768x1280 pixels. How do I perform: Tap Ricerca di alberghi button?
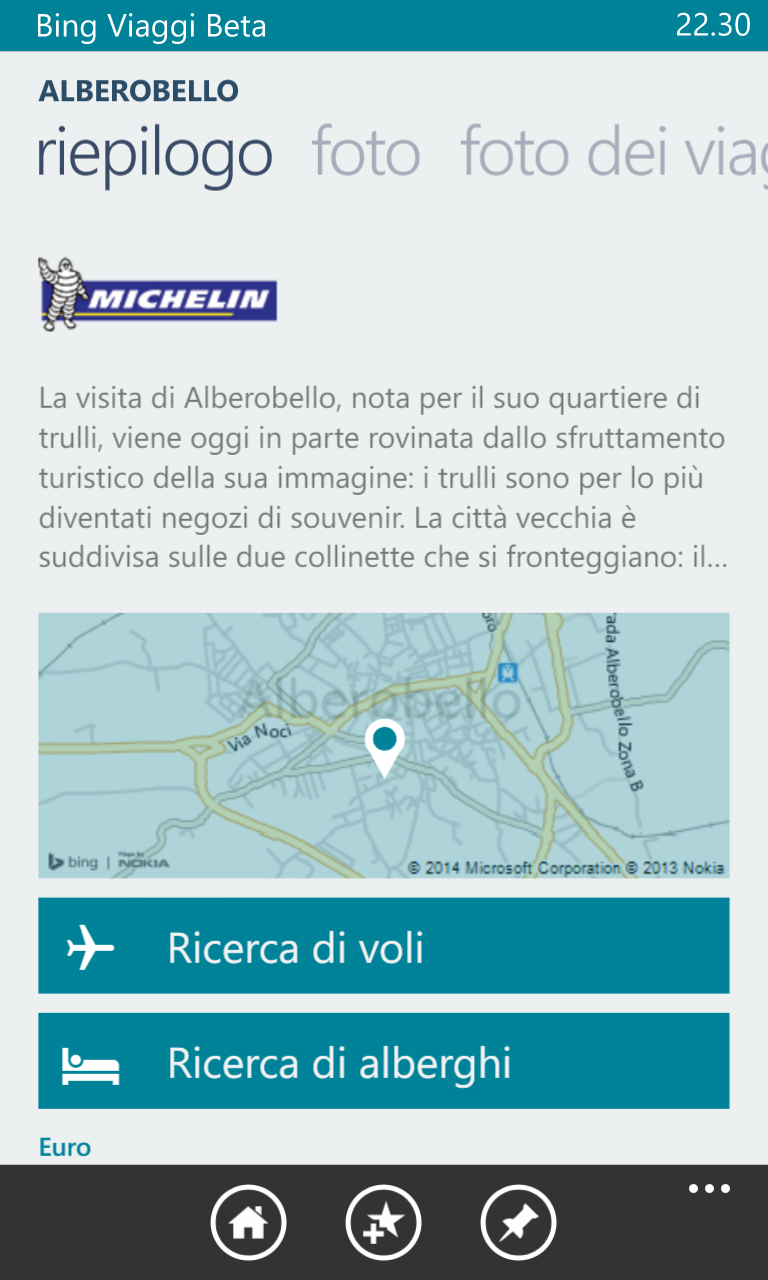coord(383,1061)
